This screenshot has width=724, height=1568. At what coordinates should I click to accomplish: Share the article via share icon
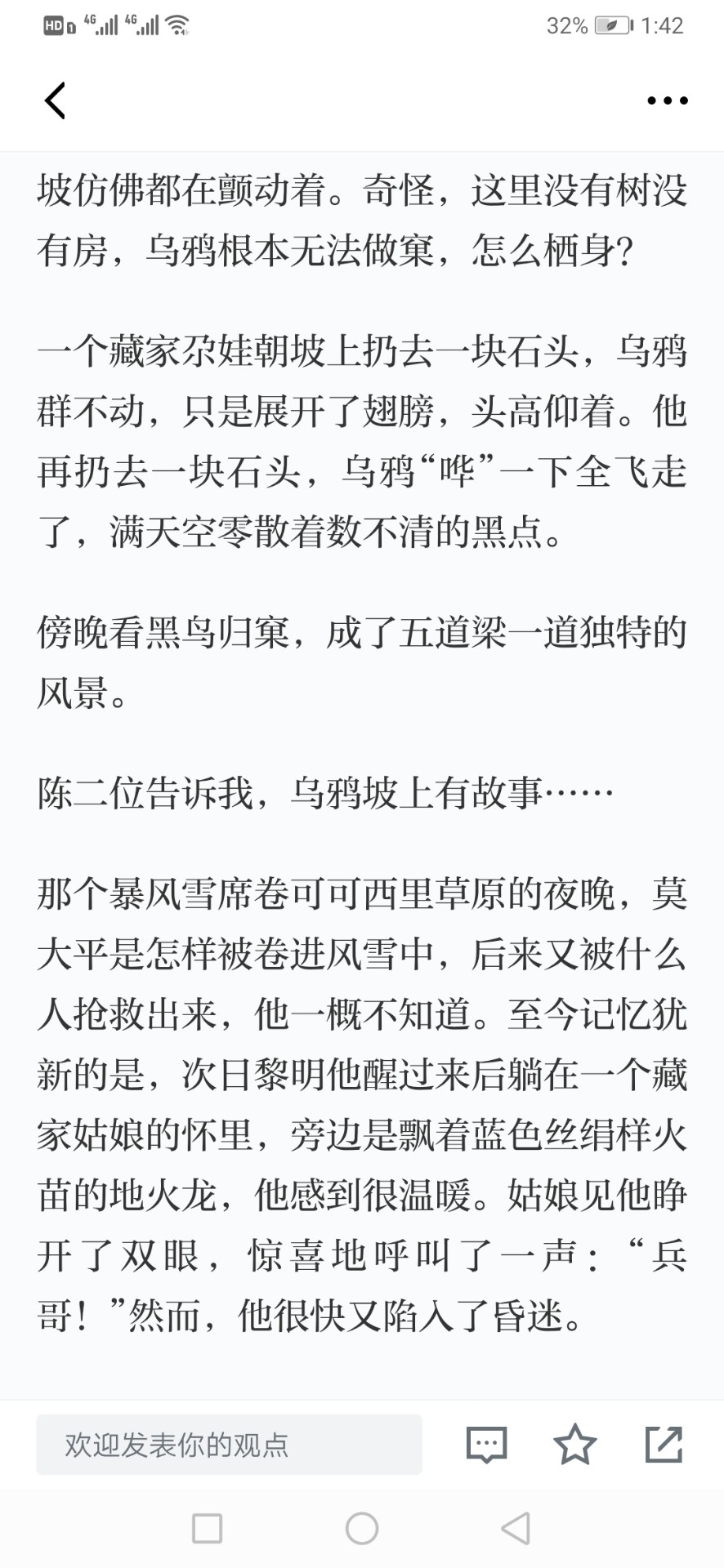[x=664, y=1444]
